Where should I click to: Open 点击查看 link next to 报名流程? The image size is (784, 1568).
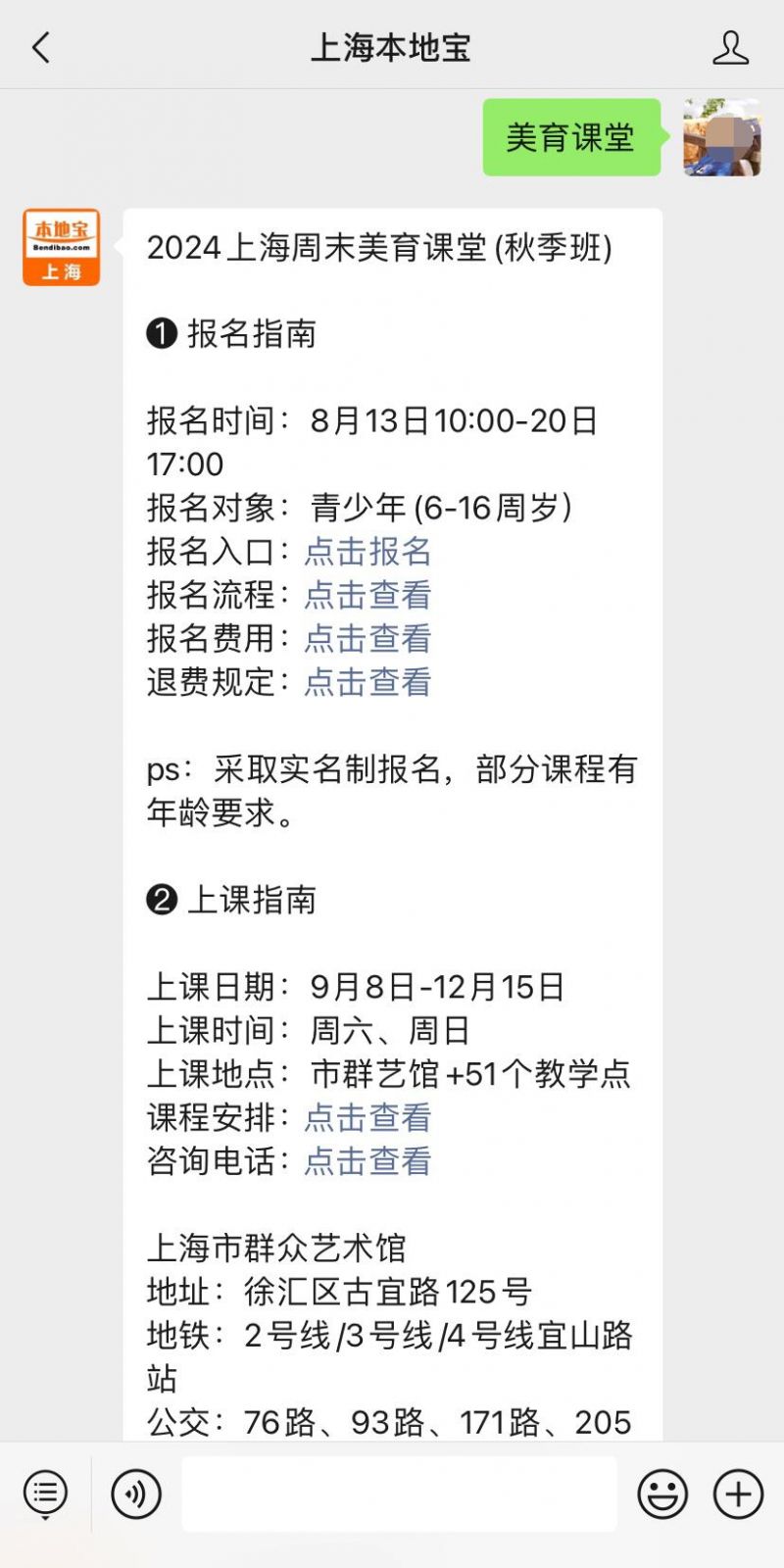coord(367,595)
